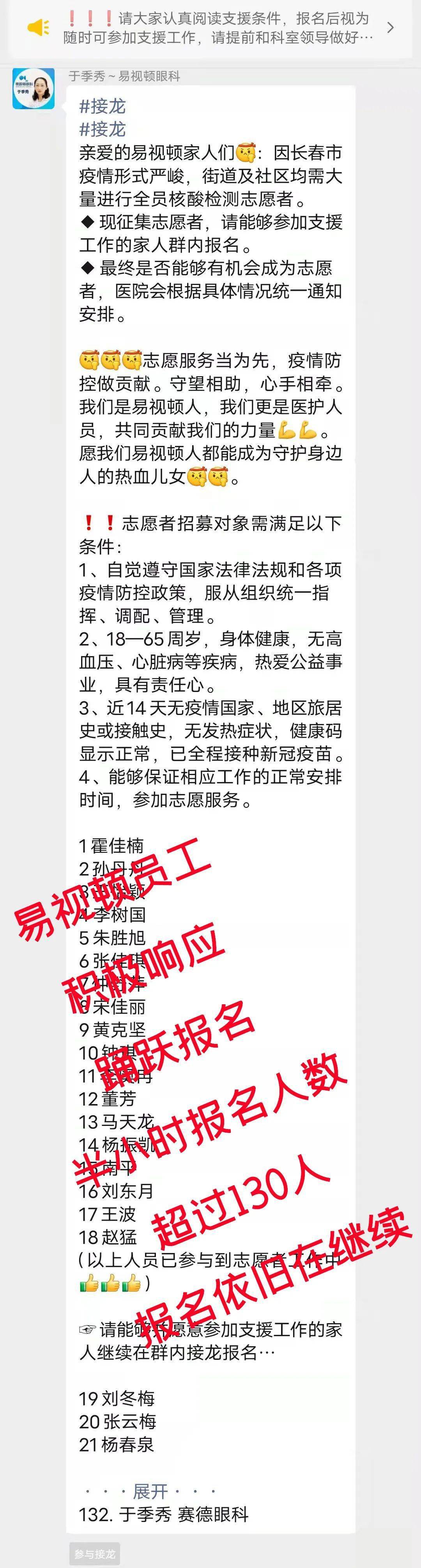
Task: Open the pinned group announcement banner
Action: click(210, 27)
